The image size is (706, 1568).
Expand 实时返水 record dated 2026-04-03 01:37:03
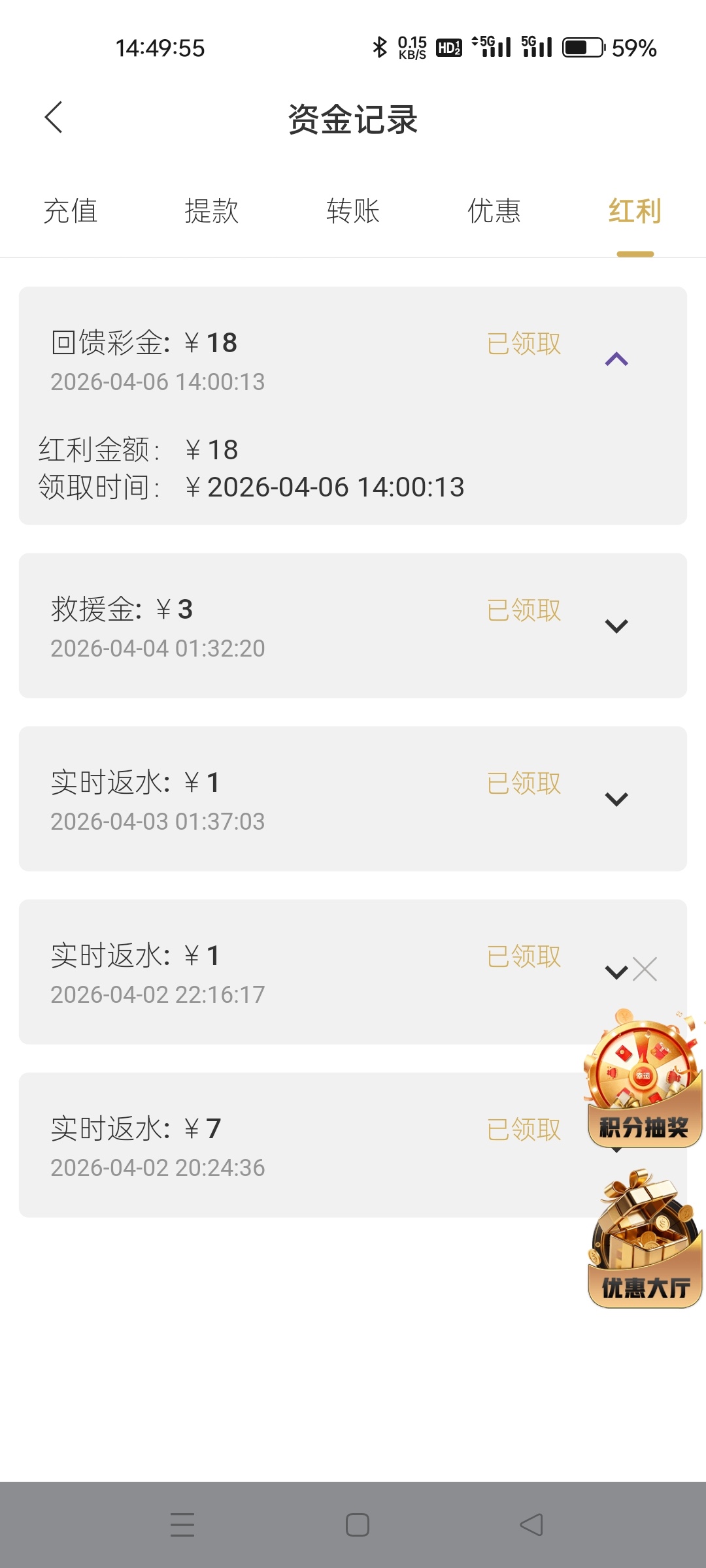pos(616,799)
